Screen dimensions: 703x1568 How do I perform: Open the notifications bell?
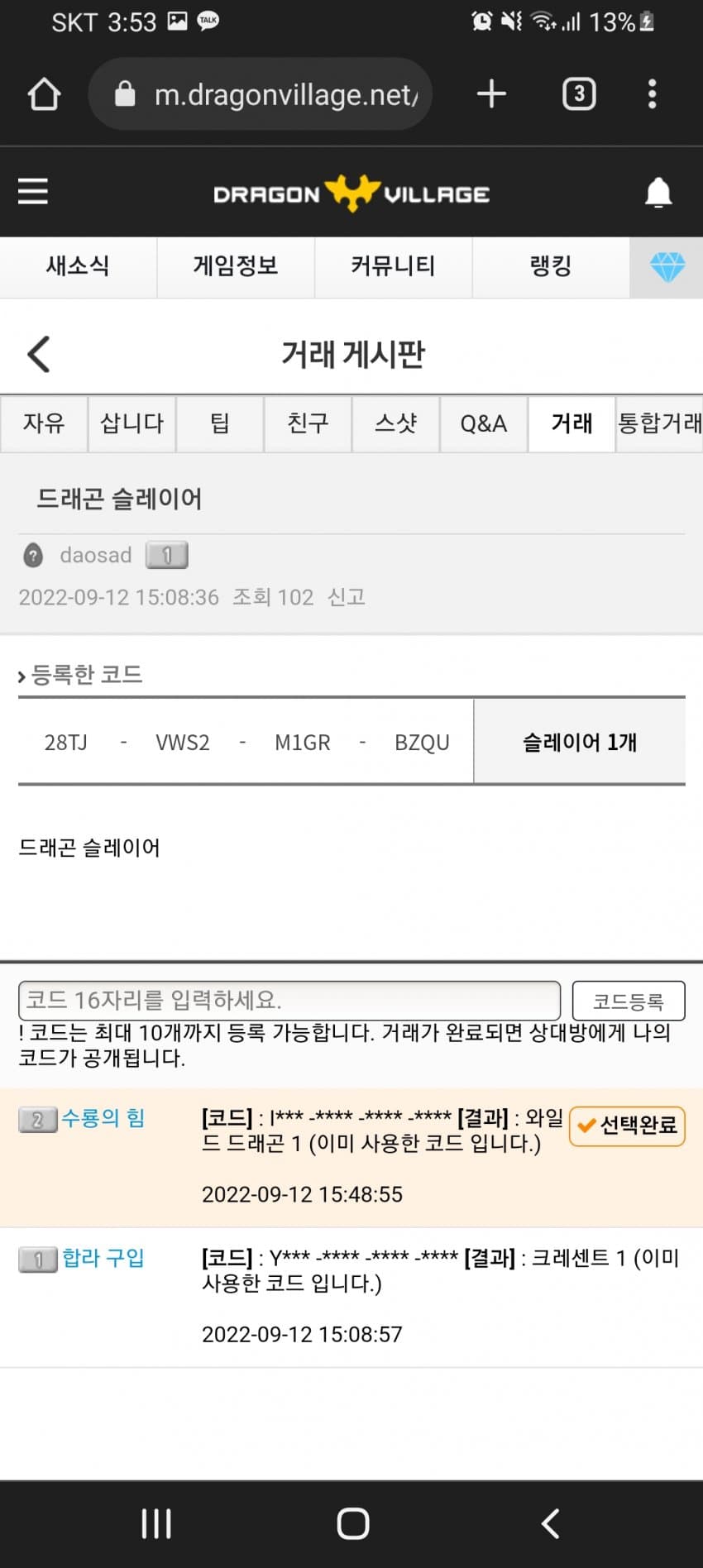[x=658, y=193]
